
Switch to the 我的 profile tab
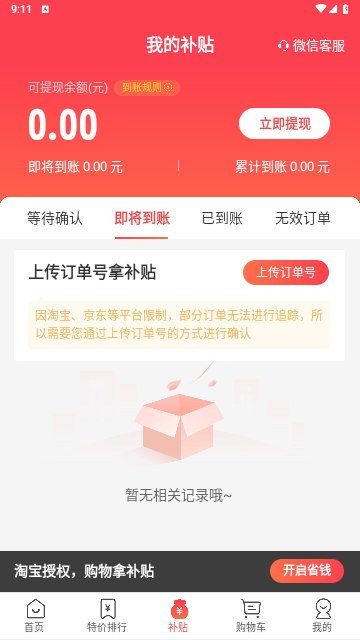(x=323, y=616)
